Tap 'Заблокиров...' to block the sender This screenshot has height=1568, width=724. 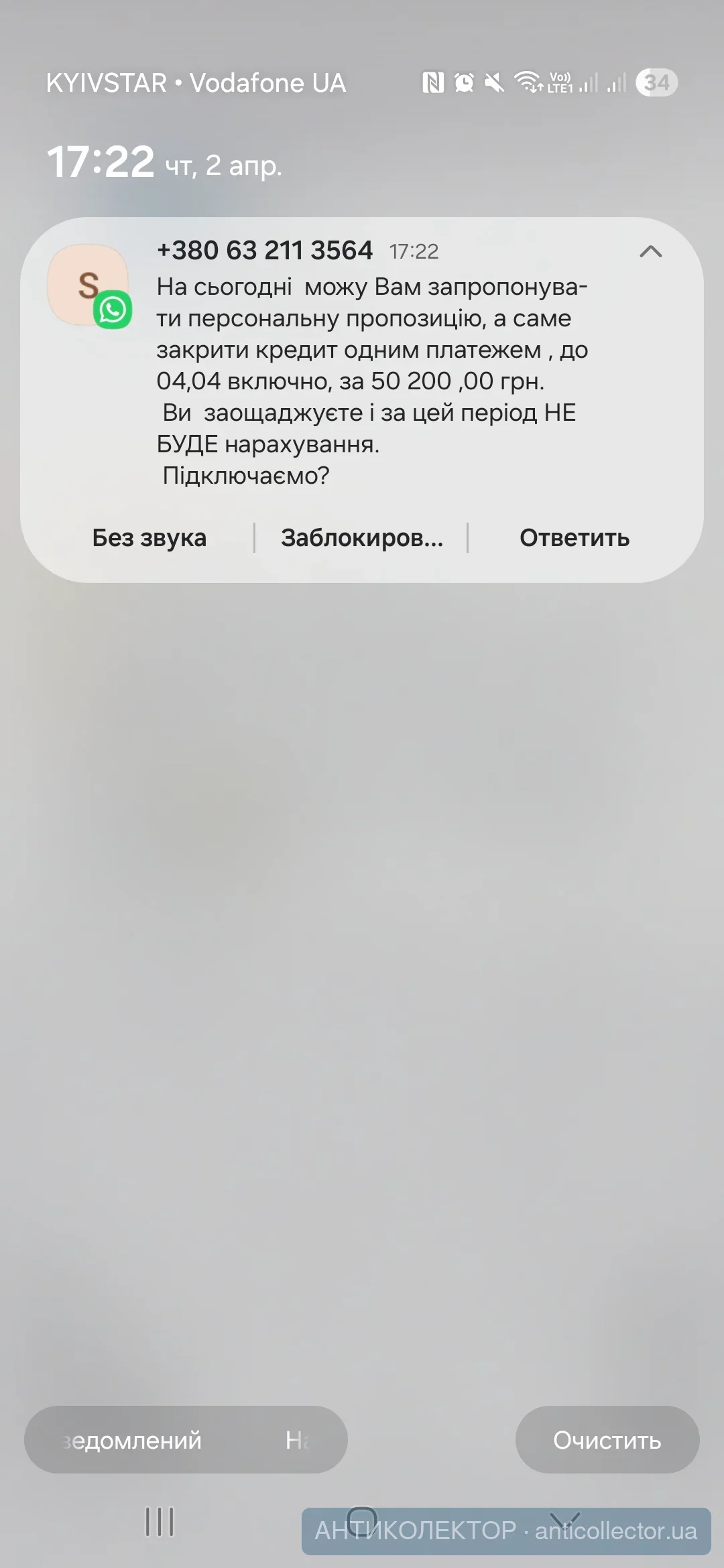[362, 538]
